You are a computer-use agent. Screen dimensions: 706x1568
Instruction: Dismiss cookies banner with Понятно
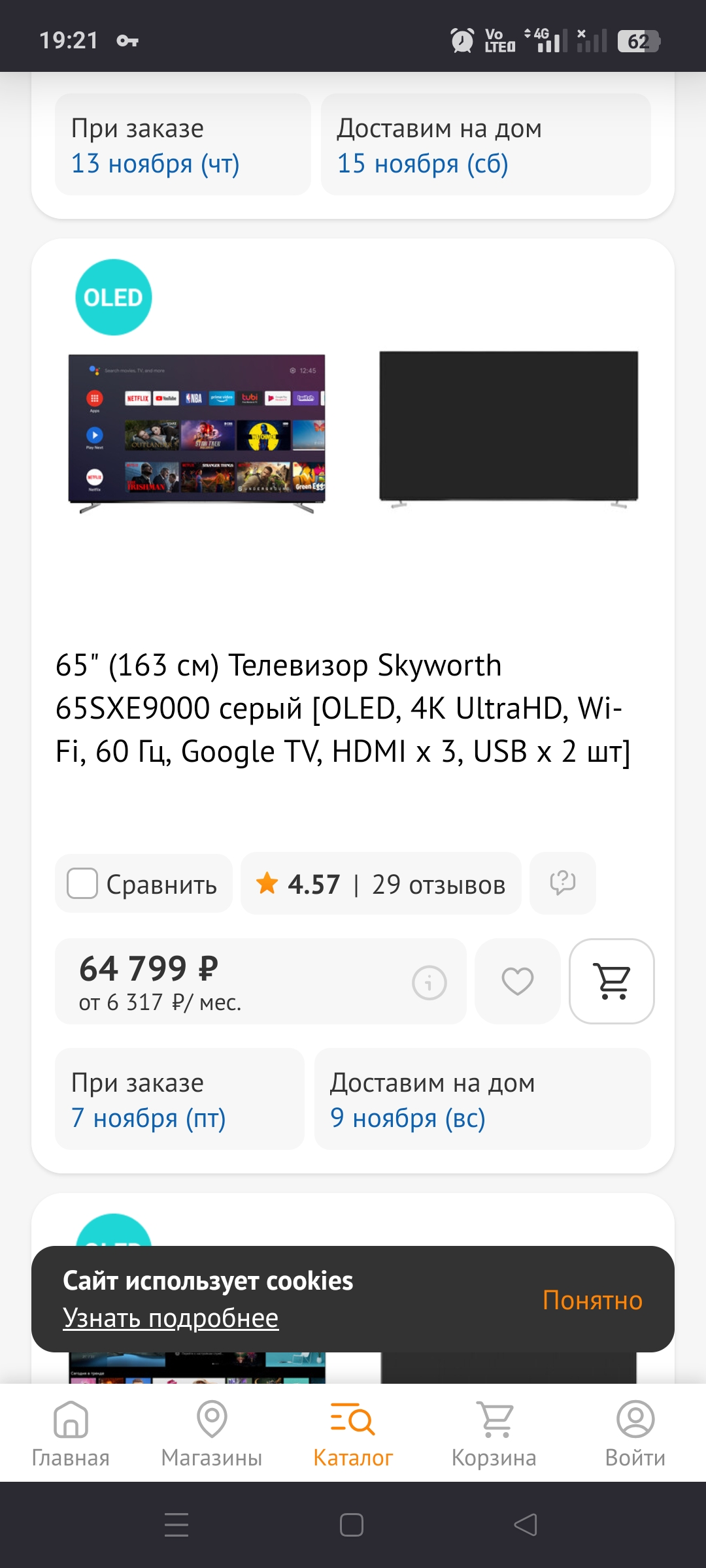pos(592,1300)
